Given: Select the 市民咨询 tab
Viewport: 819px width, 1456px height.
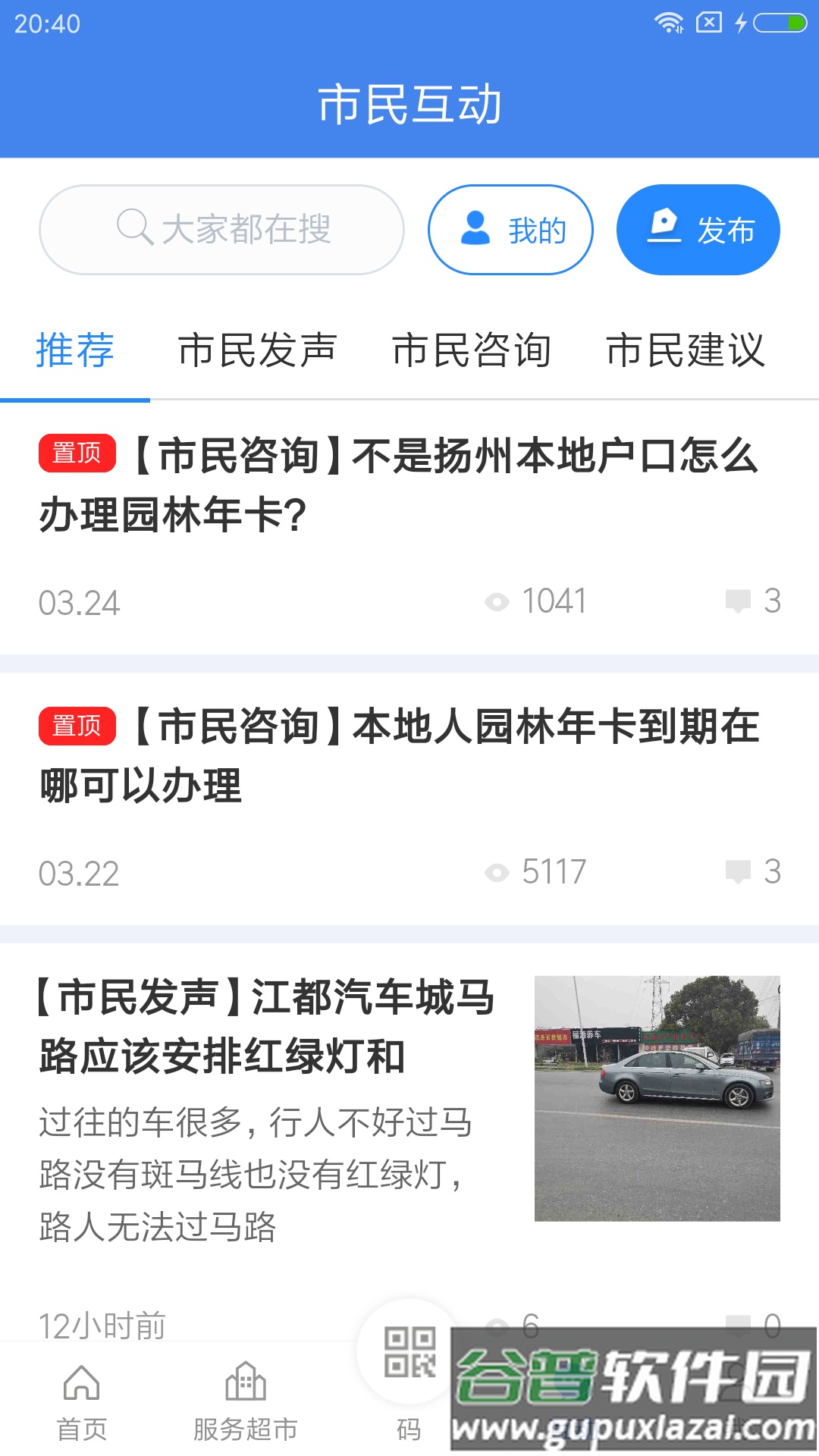Looking at the screenshot, I should pos(472,351).
